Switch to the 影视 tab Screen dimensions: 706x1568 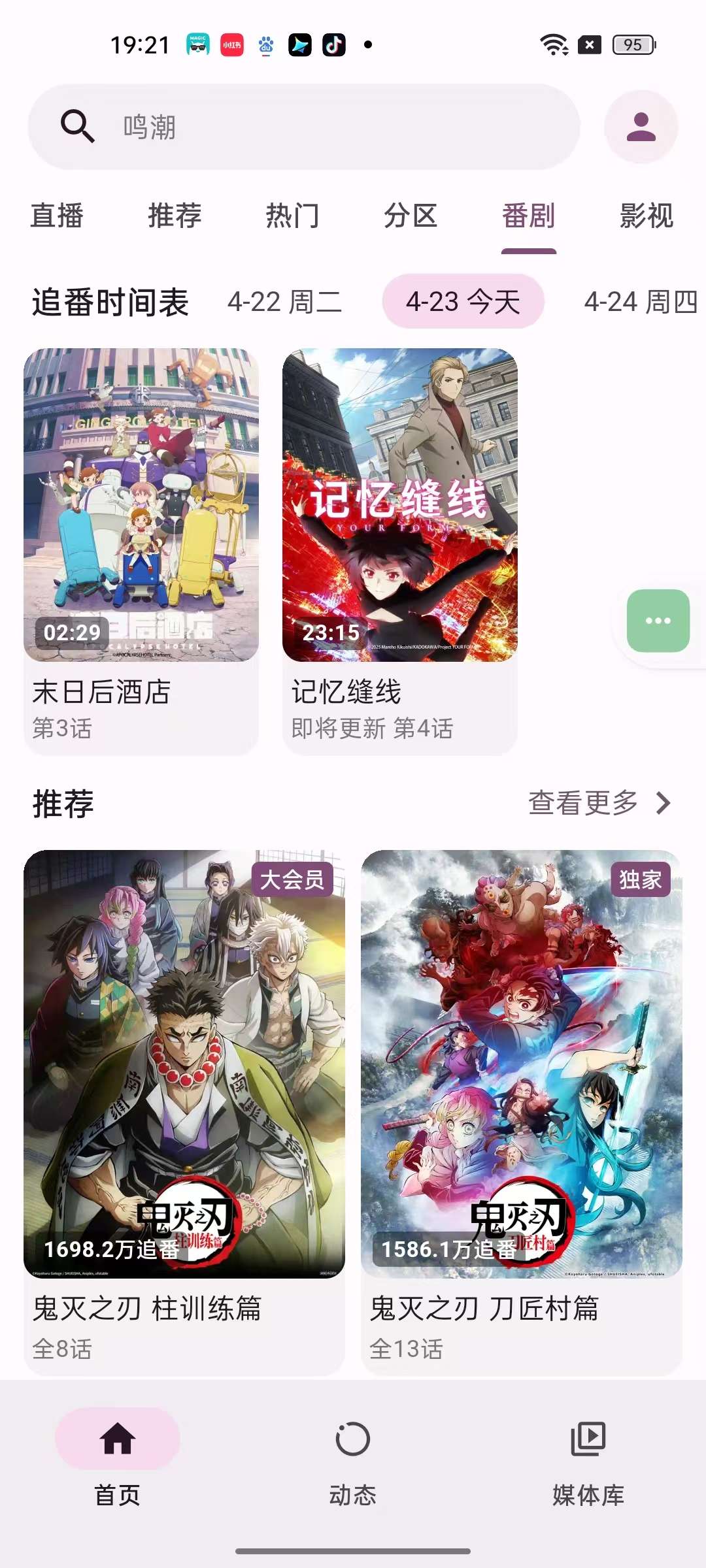tap(646, 216)
